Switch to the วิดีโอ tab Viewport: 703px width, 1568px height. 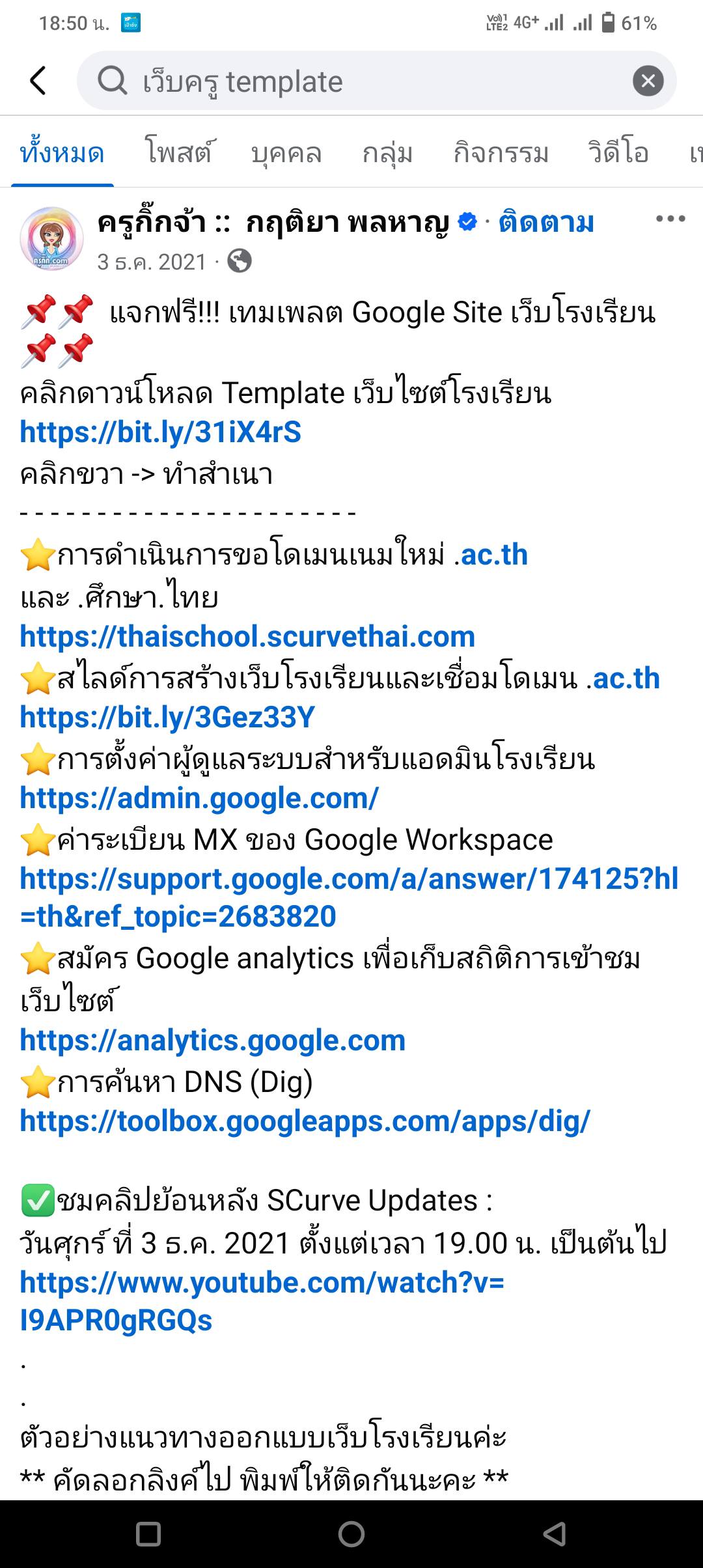618,154
